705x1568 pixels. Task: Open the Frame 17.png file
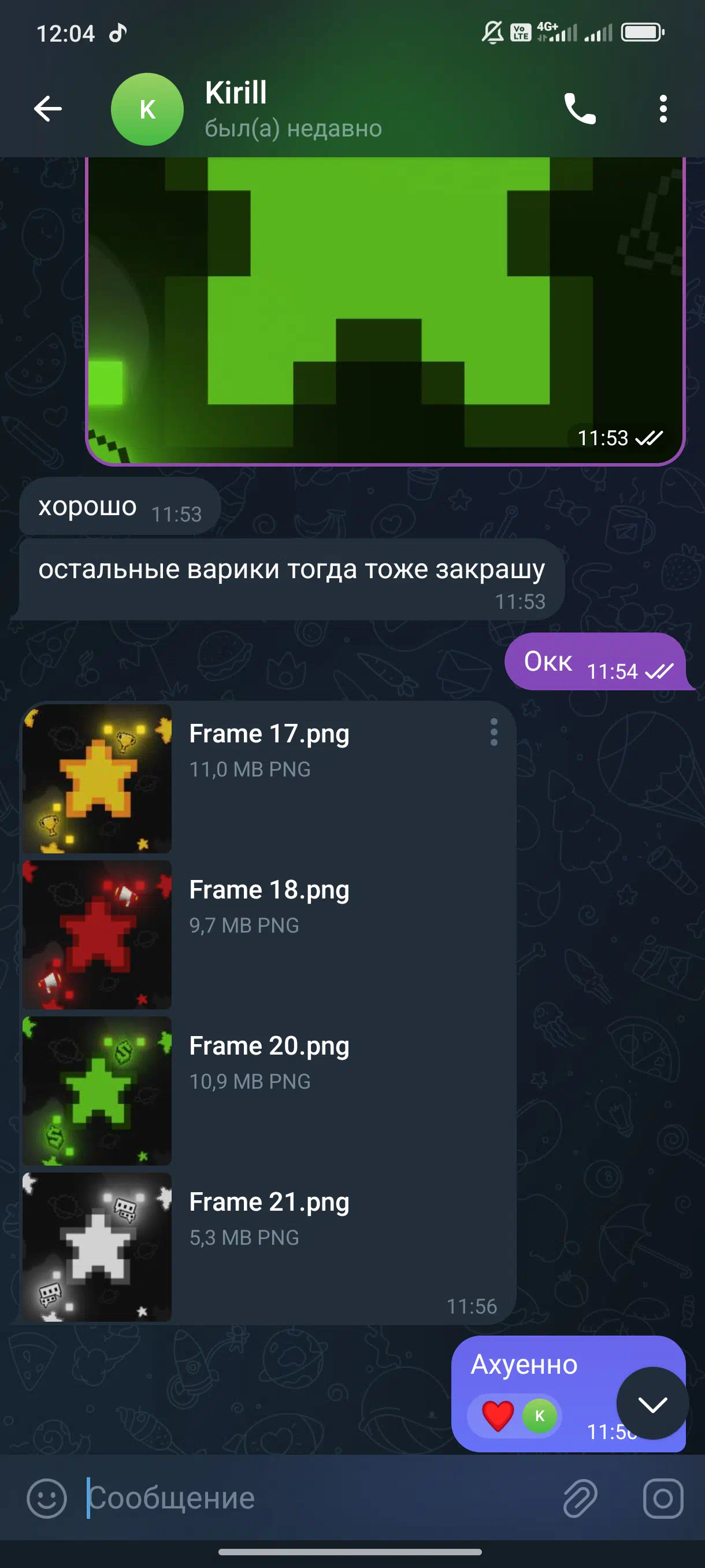(x=97, y=779)
